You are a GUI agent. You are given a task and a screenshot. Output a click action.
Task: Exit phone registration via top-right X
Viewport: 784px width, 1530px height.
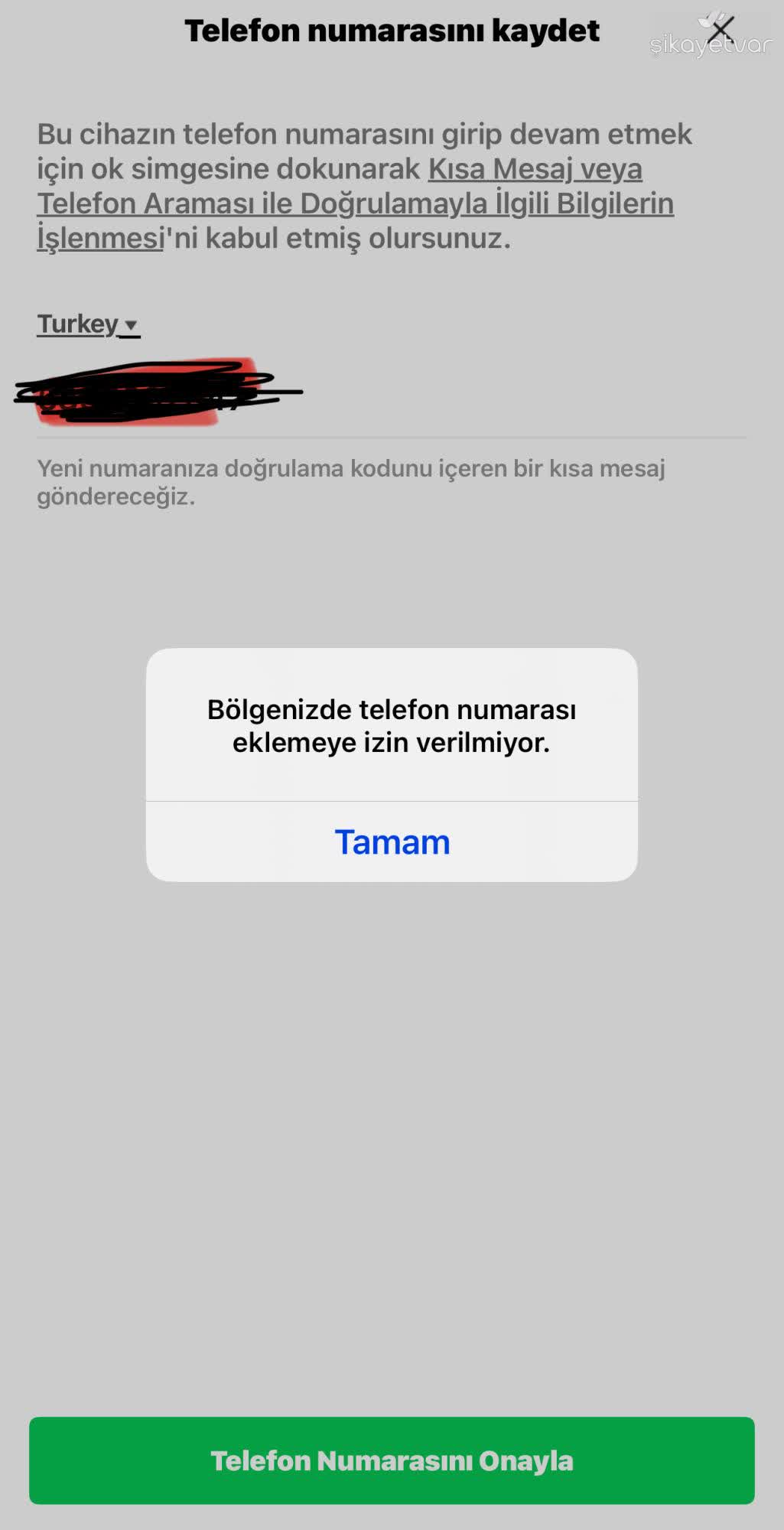click(722, 29)
